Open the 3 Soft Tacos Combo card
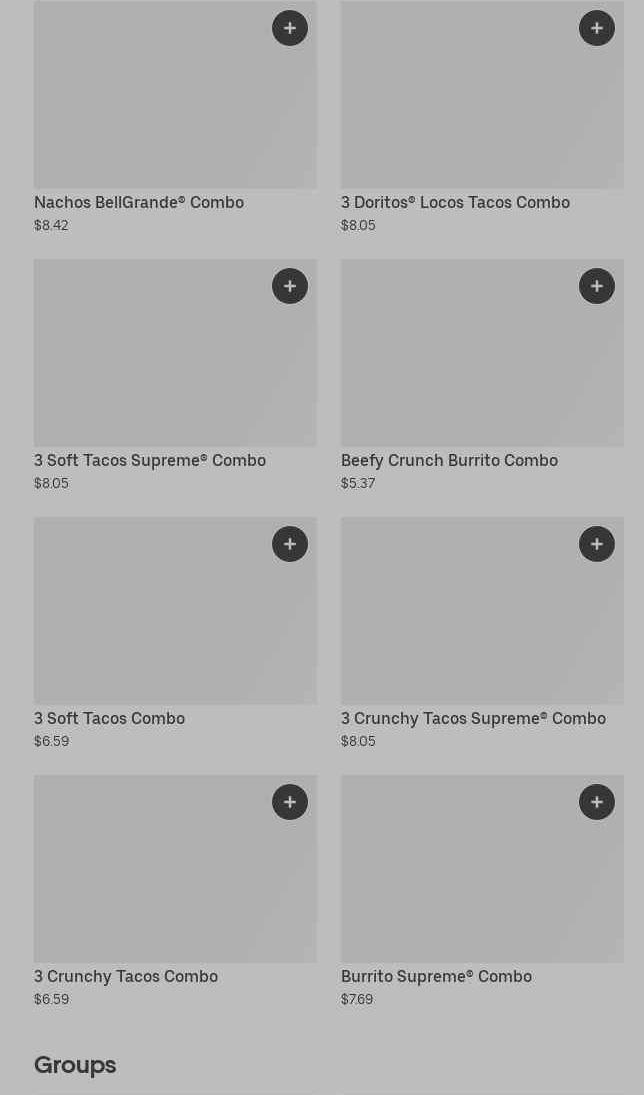Screen dimensions: 644x1095 pos(175,633)
